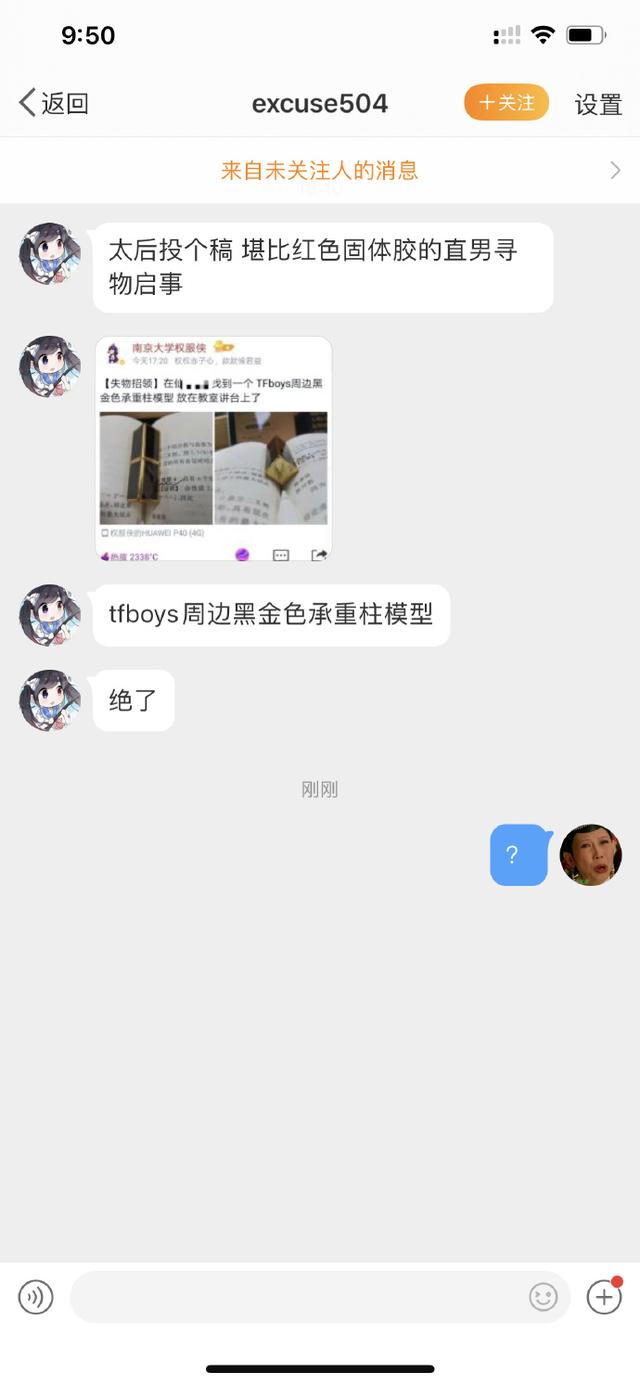View sender's avatar next to 绝了
Image resolution: width=640 pixels, height=1385 pixels.
point(50,700)
